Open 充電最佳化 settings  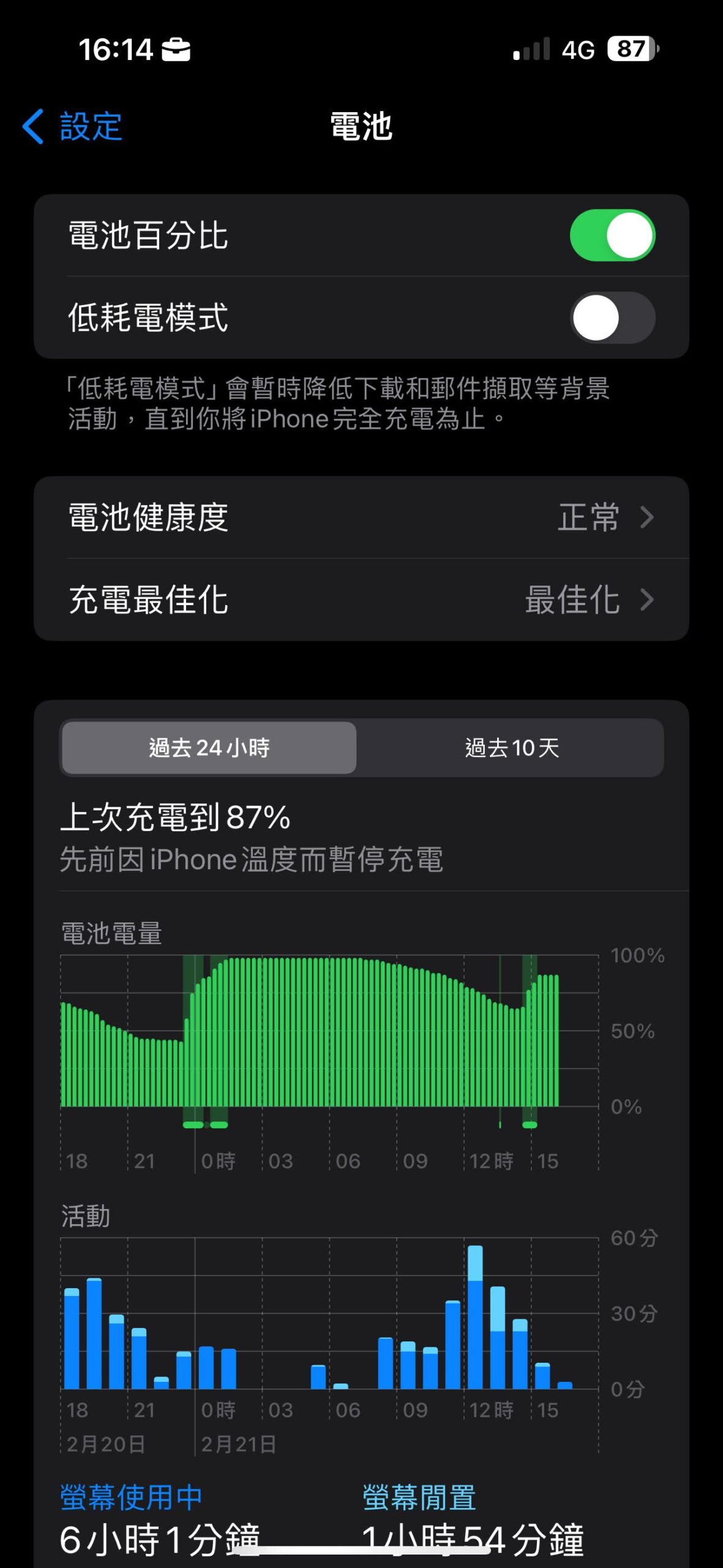click(361, 600)
